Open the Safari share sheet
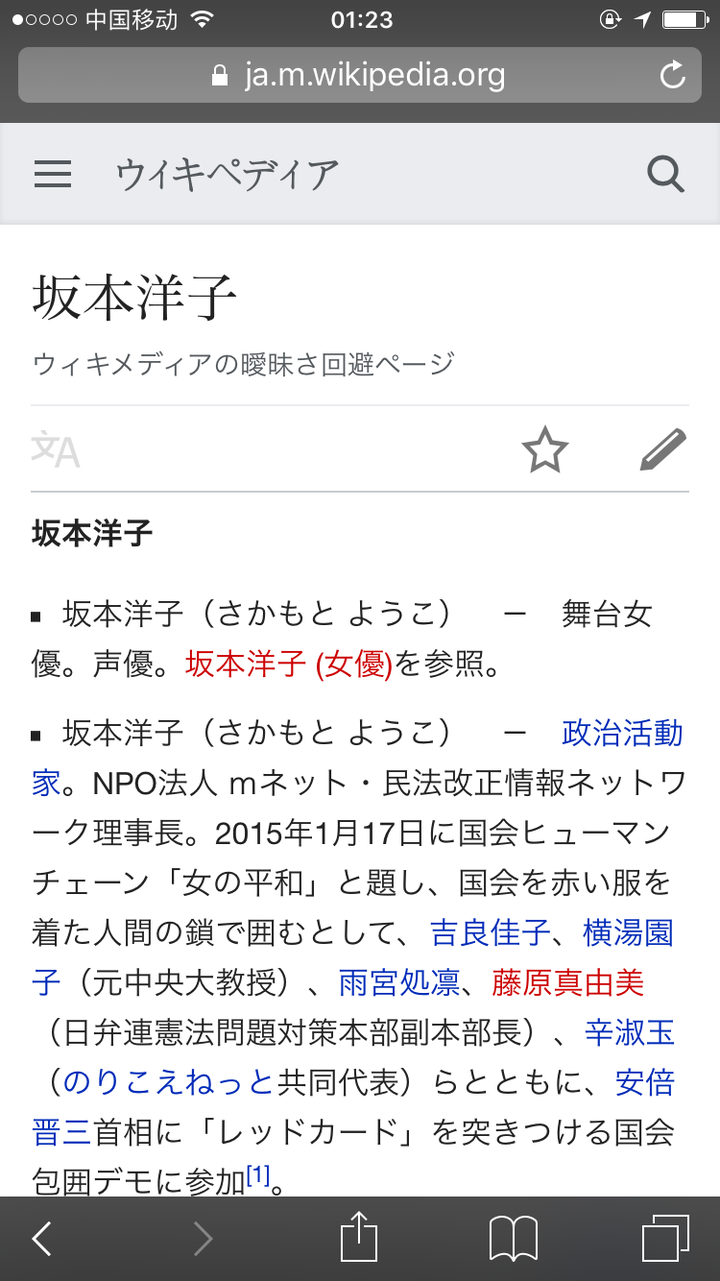Screen dimensions: 720x1281 [x=360, y=1238]
